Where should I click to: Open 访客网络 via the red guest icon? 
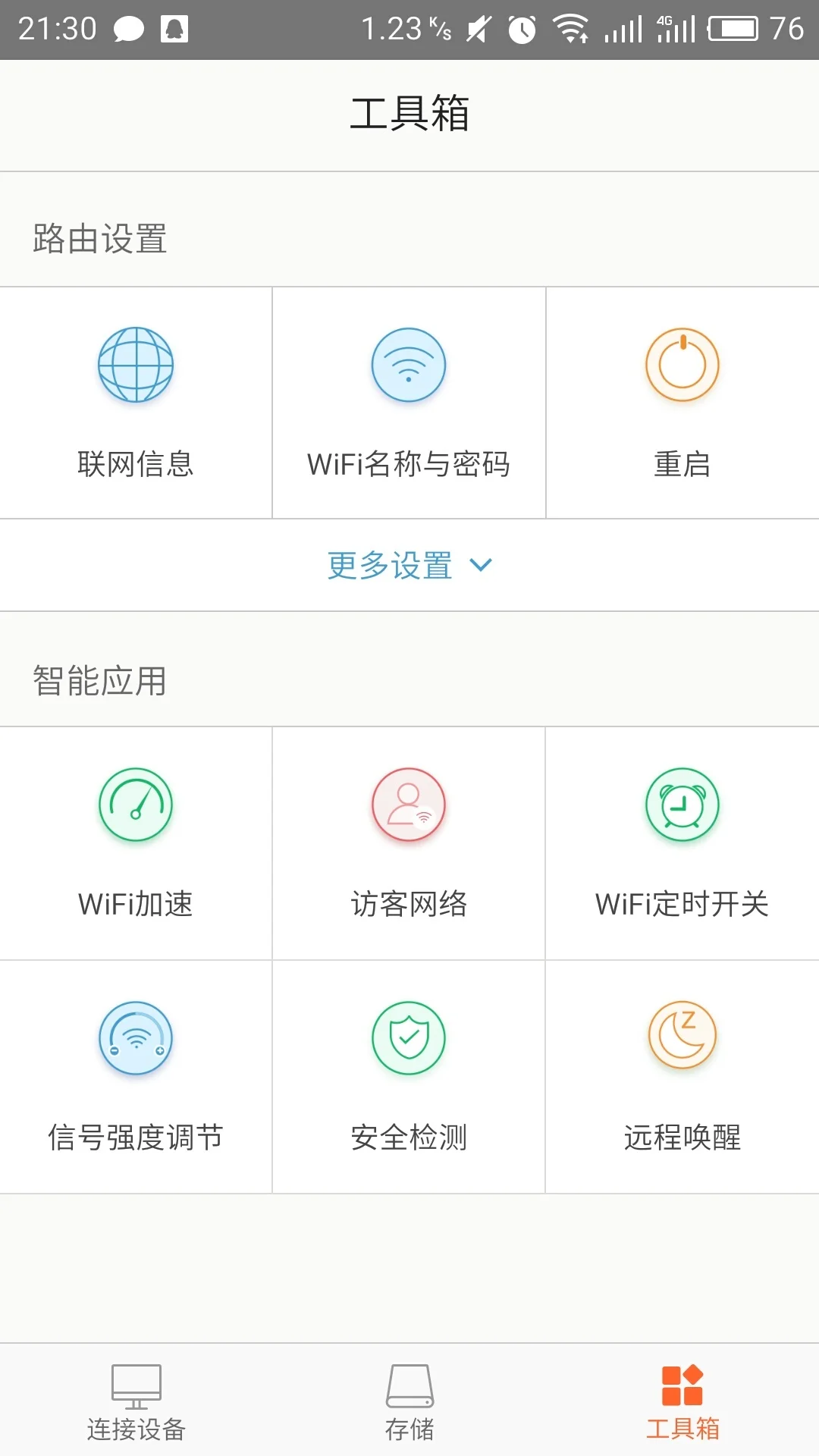tap(408, 804)
